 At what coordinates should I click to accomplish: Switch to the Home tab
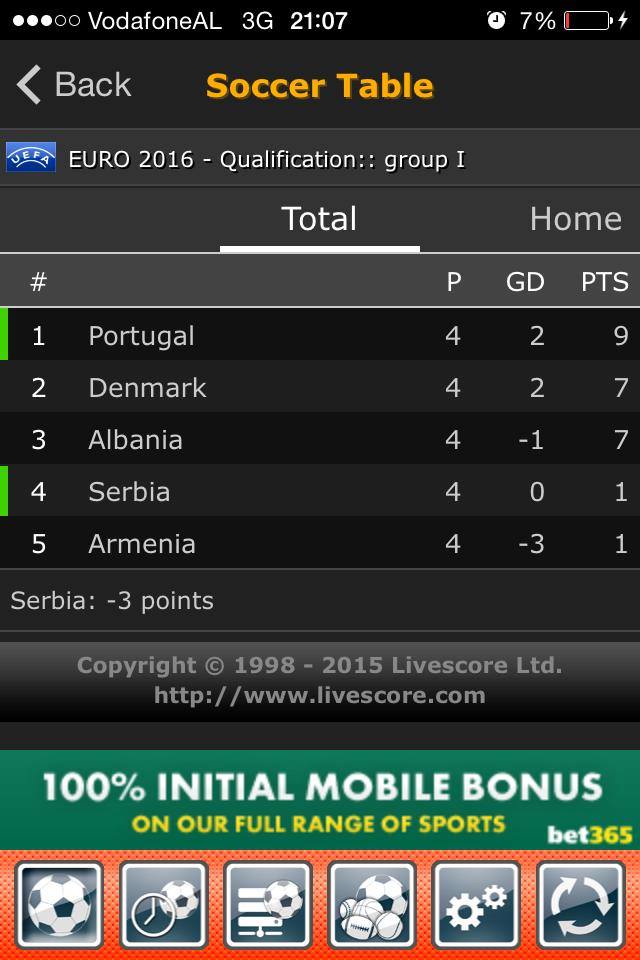pos(575,219)
